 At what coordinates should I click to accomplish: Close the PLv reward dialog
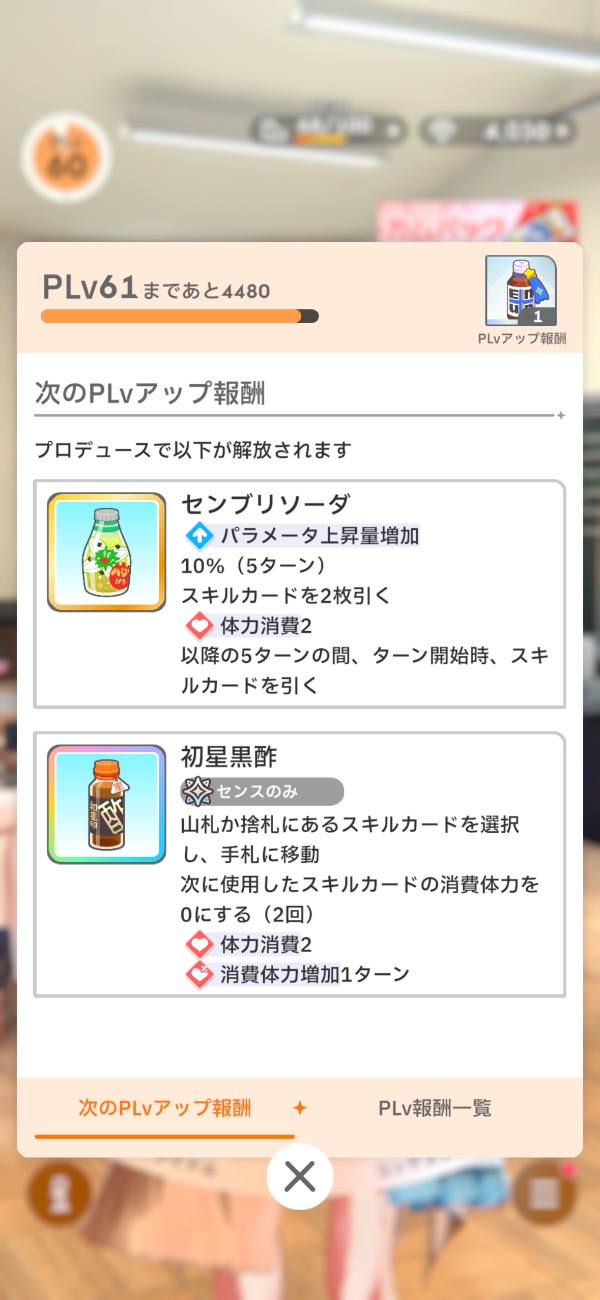[x=300, y=1177]
